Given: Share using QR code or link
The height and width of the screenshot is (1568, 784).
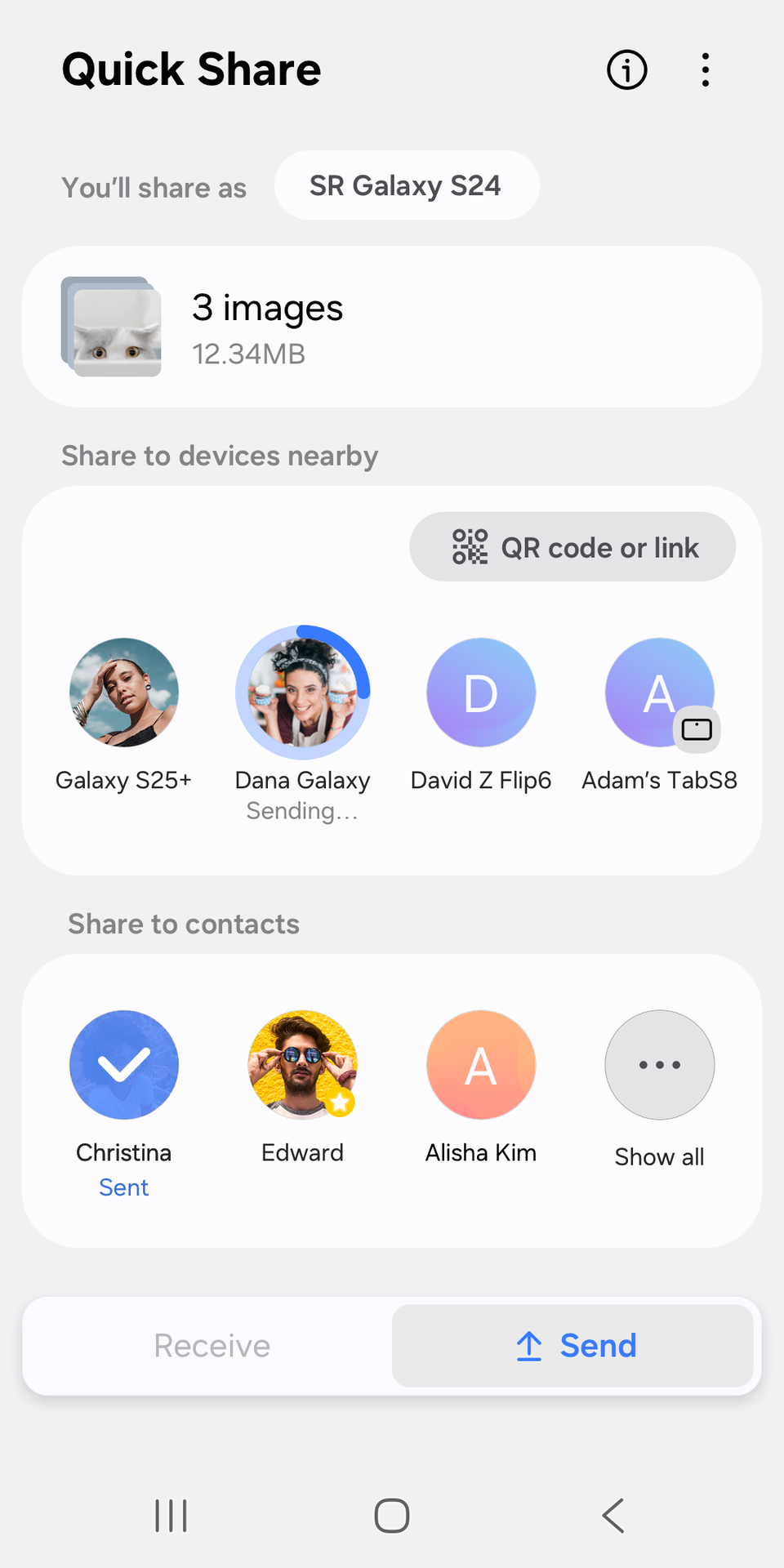Looking at the screenshot, I should (x=572, y=547).
